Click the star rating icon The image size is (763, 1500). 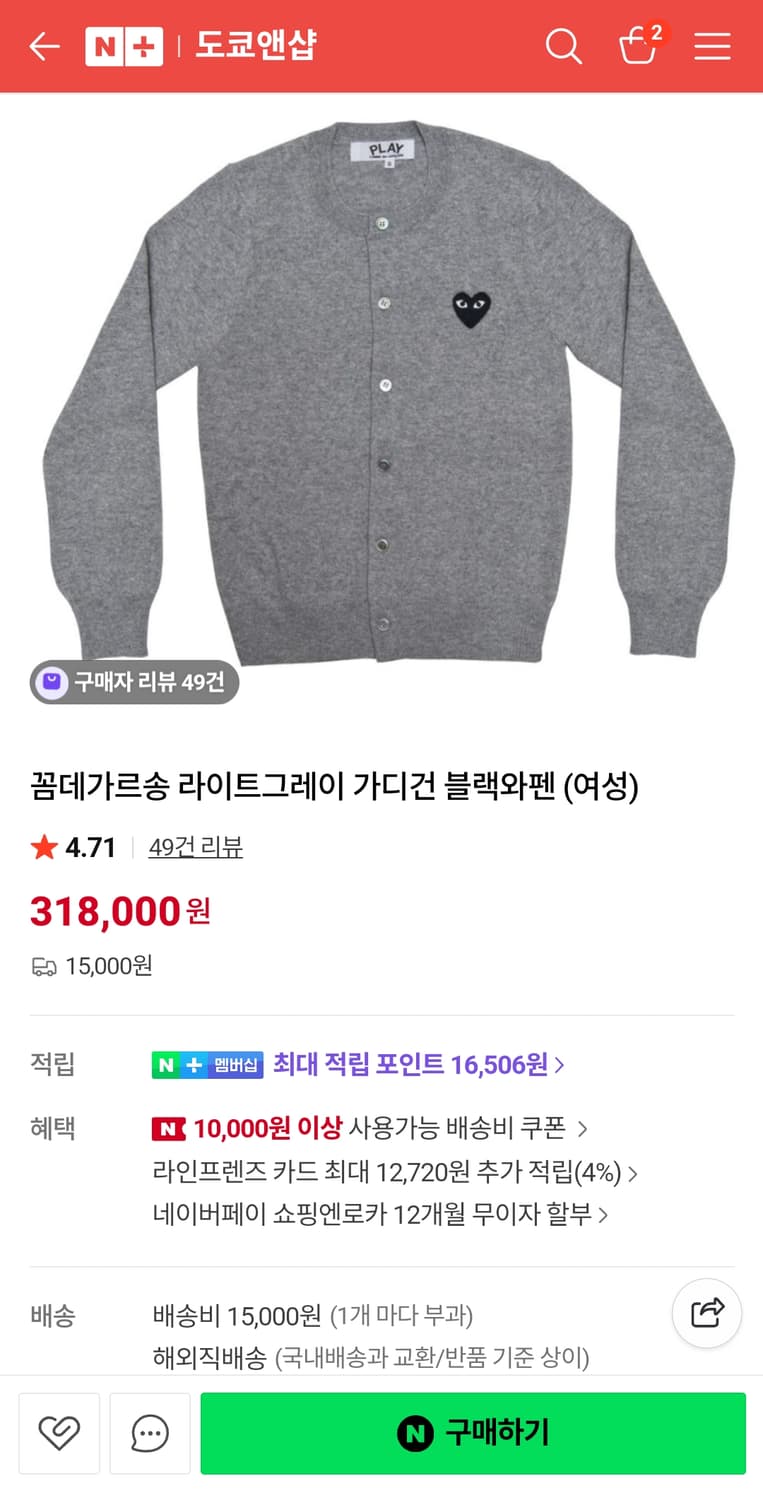pos(42,847)
